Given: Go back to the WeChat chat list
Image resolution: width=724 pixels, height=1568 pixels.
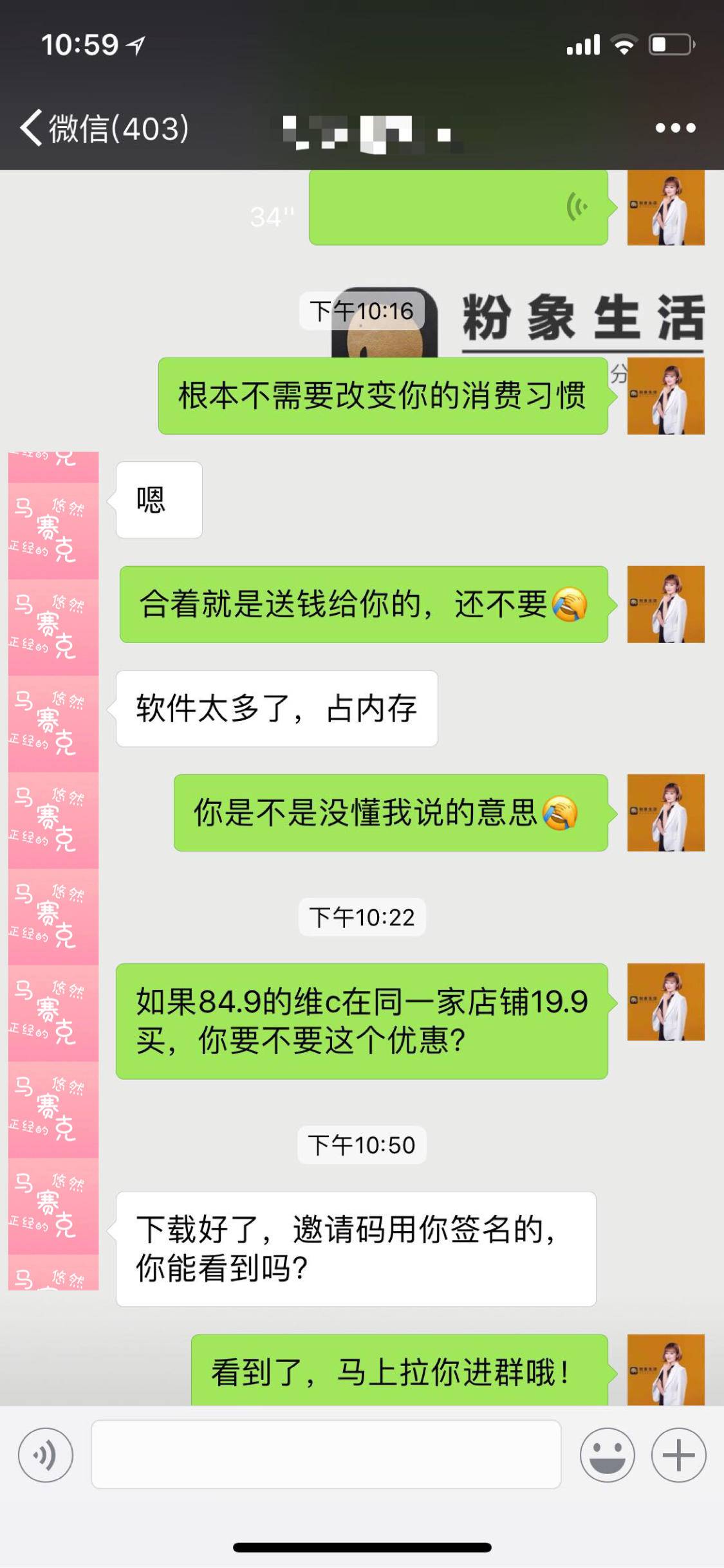Looking at the screenshot, I should pyautogui.click(x=103, y=128).
